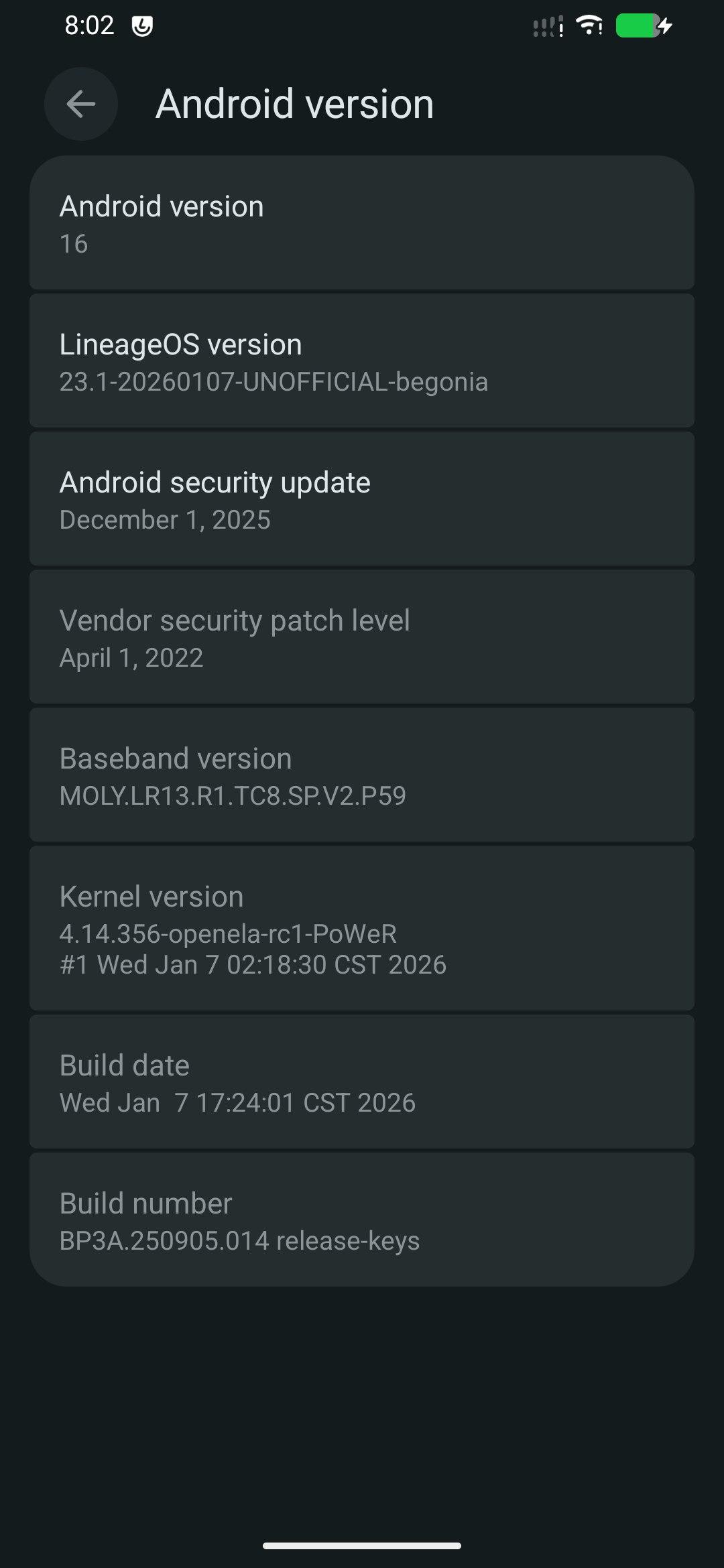This screenshot has width=724, height=1568.
Task: Tap the Build date row
Action: (x=362, y=1082)
